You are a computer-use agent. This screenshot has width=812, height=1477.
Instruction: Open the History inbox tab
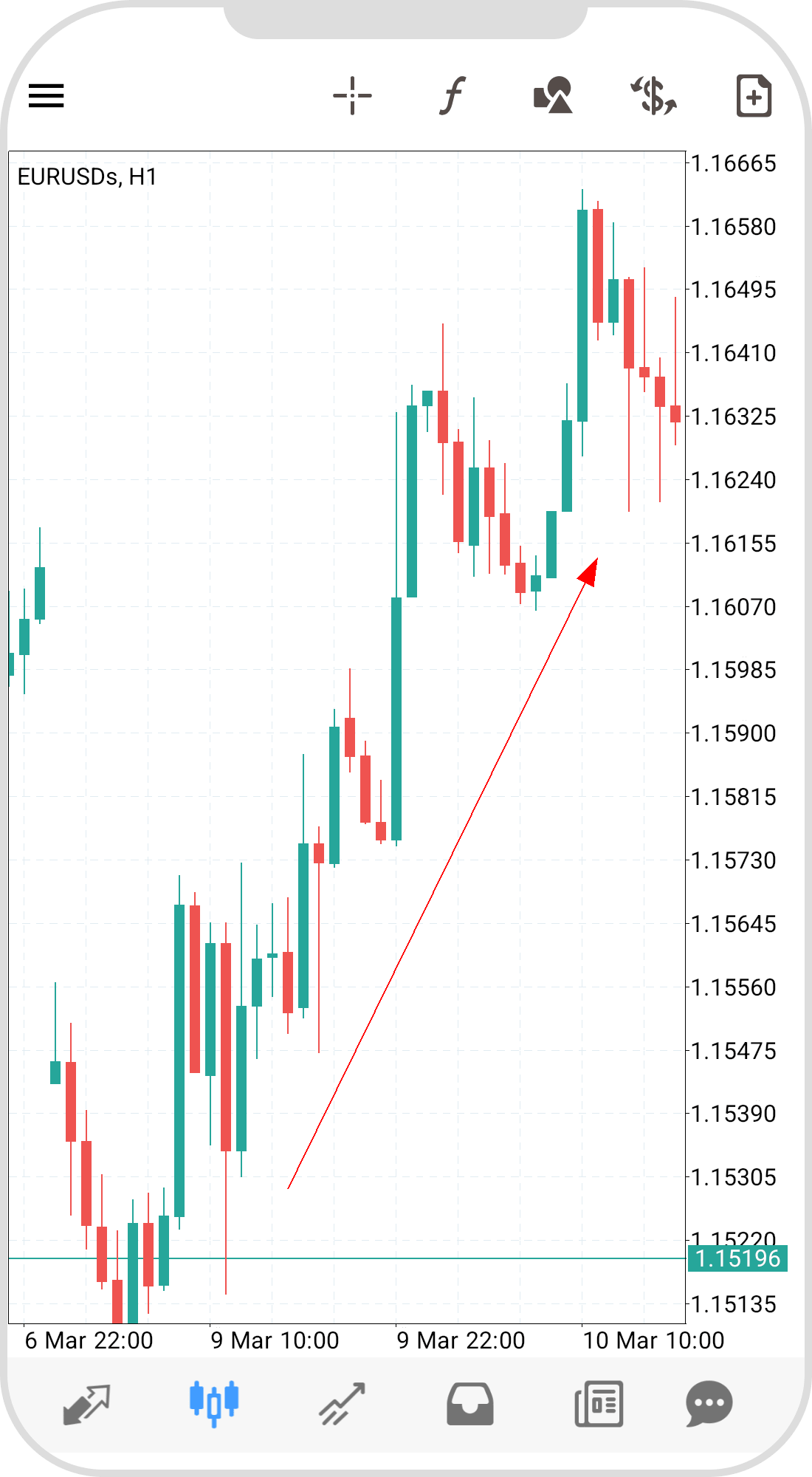(x=470, y=1403)
